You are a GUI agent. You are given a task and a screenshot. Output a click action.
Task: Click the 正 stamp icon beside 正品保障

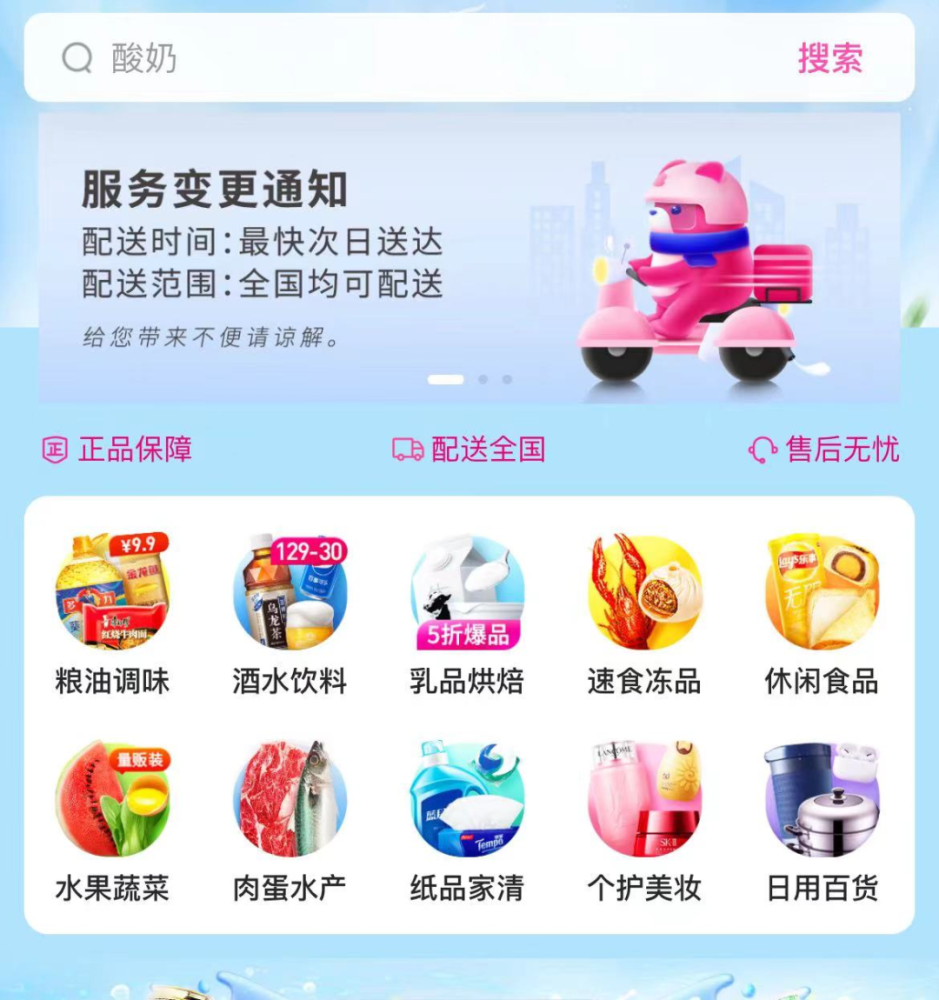pyautogui.click(x=51, y=451)
